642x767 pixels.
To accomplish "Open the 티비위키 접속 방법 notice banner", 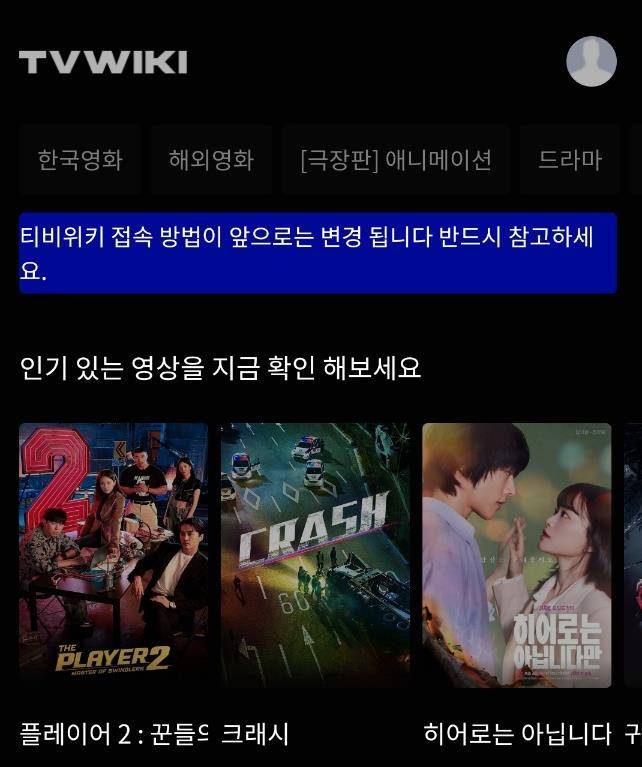I will coord(318,253).
